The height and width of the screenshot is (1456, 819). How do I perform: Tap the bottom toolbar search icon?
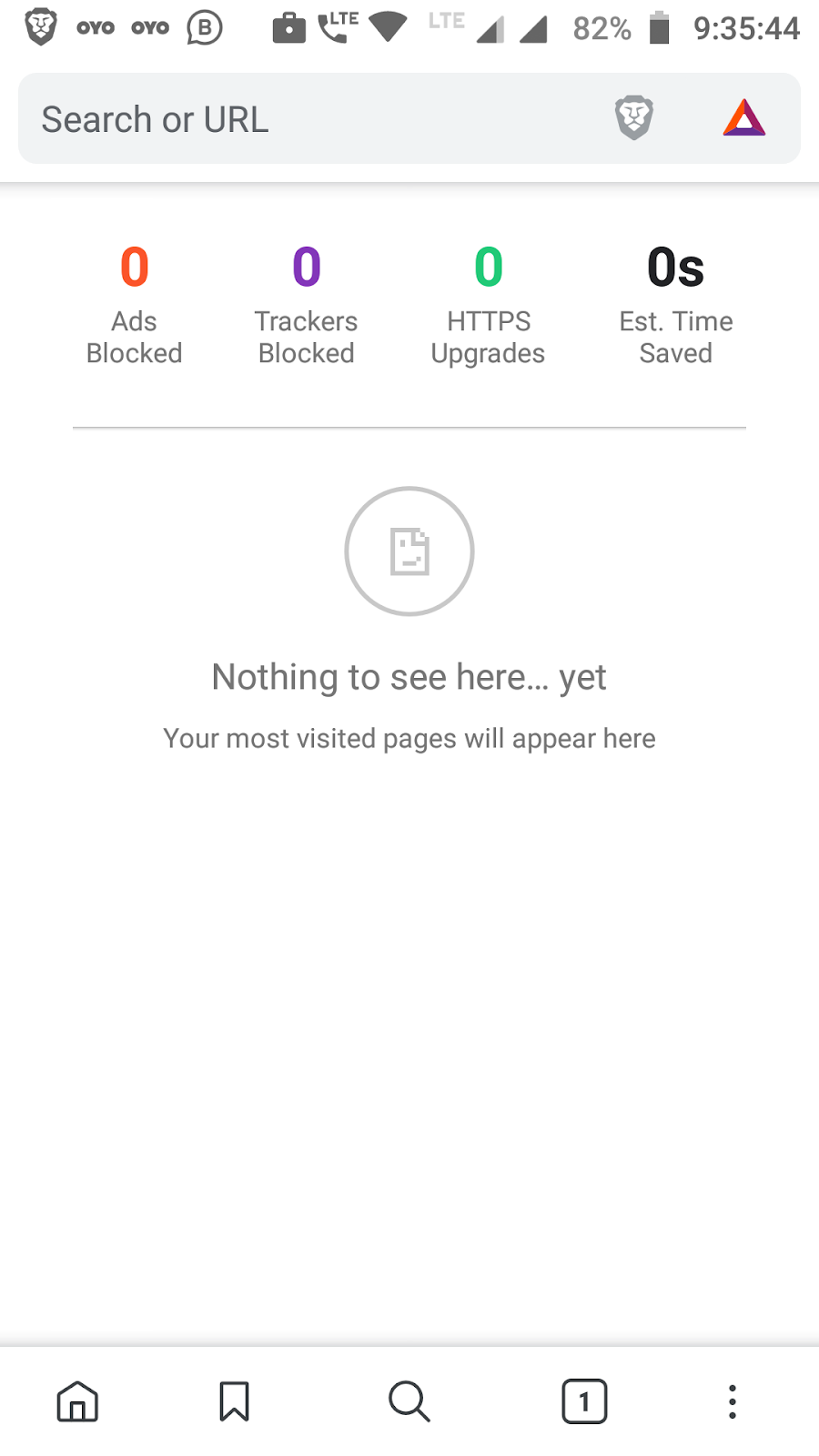pyautogui.click(x=409, y=1401)
